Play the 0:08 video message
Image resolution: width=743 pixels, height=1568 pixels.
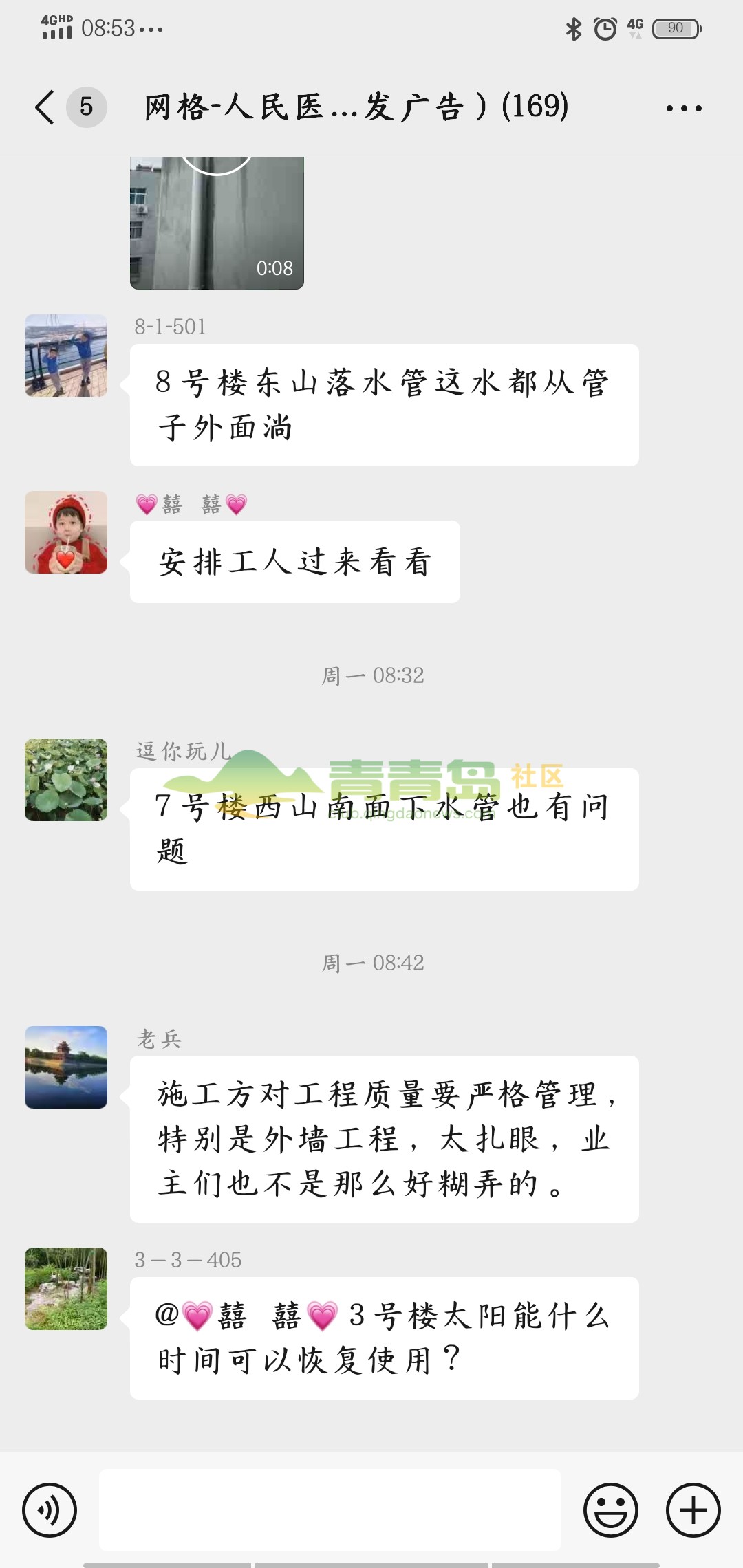pos(217,224)
